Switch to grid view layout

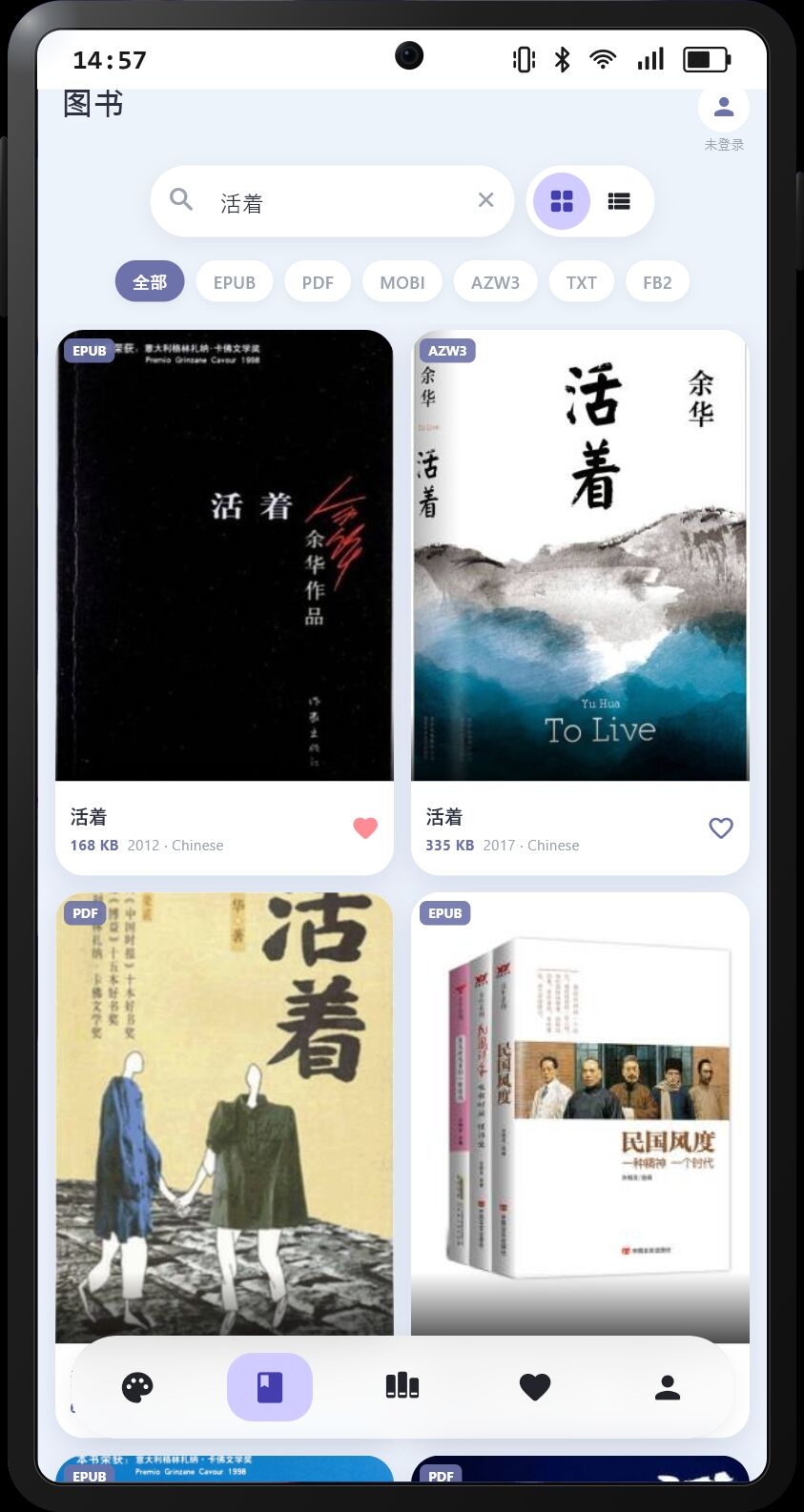click(562, 201)
